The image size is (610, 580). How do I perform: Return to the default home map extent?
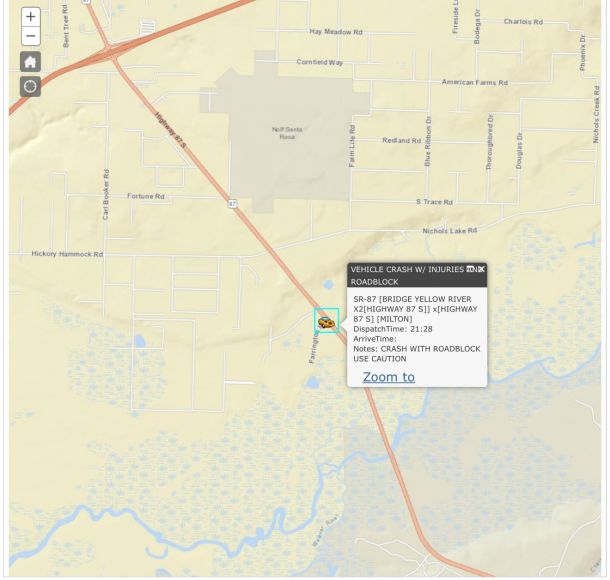click(x=31, y=62)
